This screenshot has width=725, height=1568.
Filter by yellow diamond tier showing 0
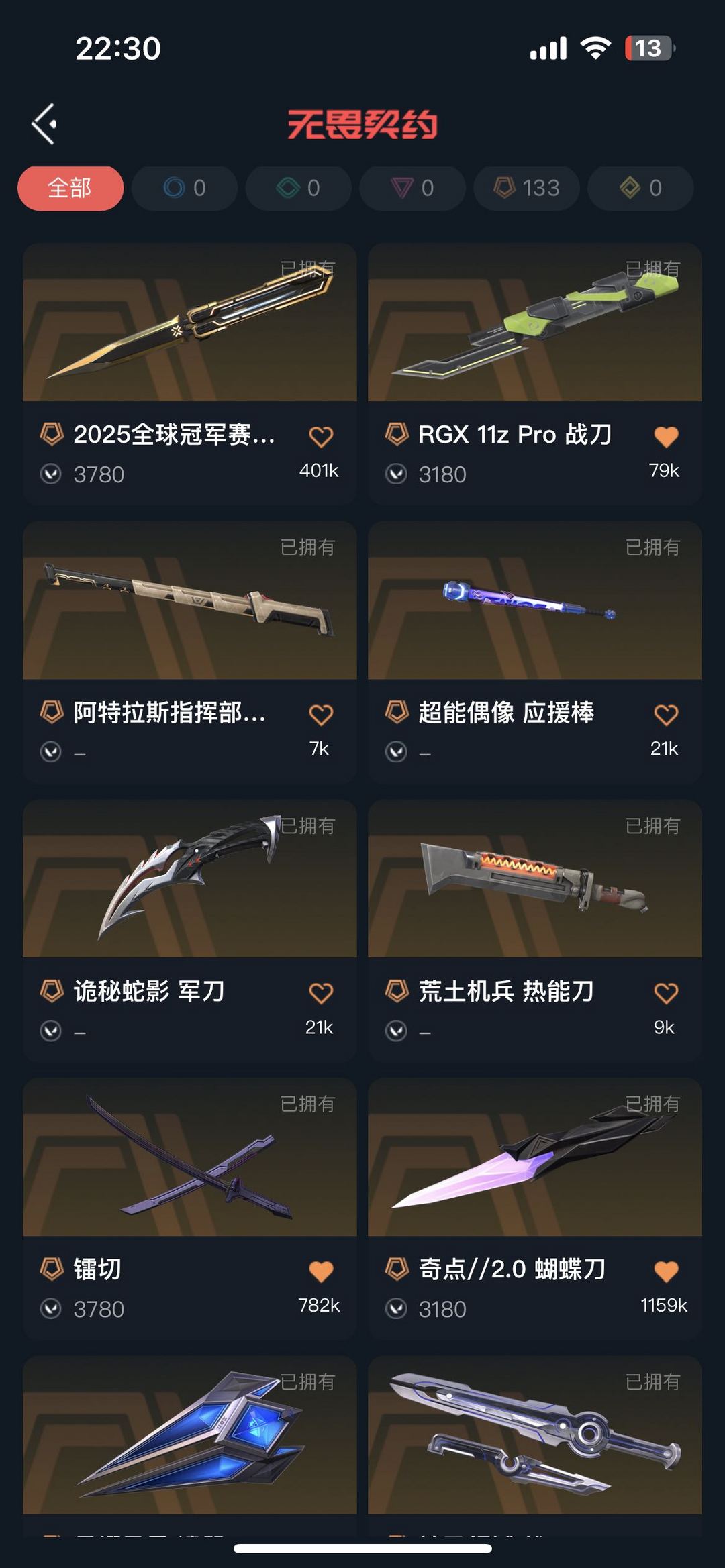tap(640, 188)
